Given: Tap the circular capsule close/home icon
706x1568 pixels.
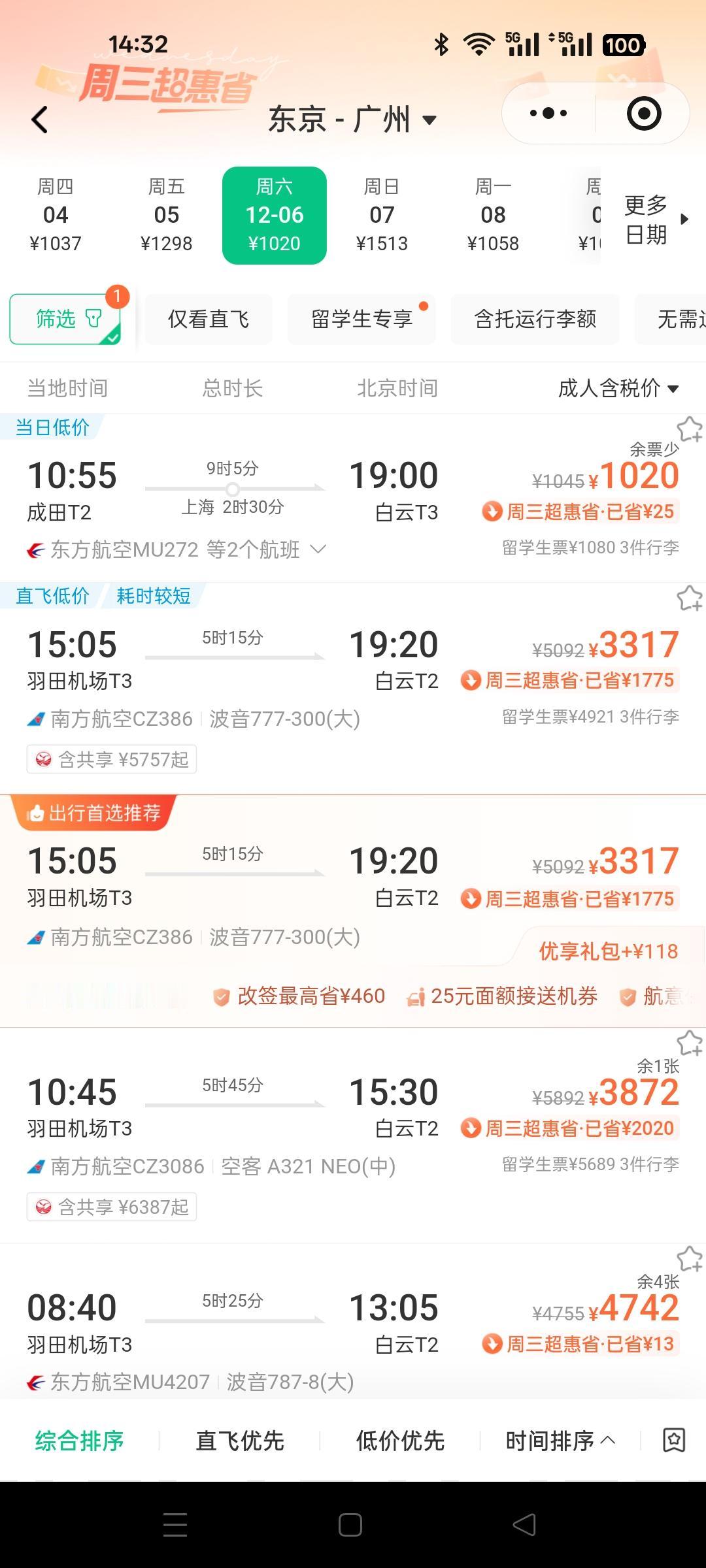Looking at the screenshot, I should pos(644,112).
